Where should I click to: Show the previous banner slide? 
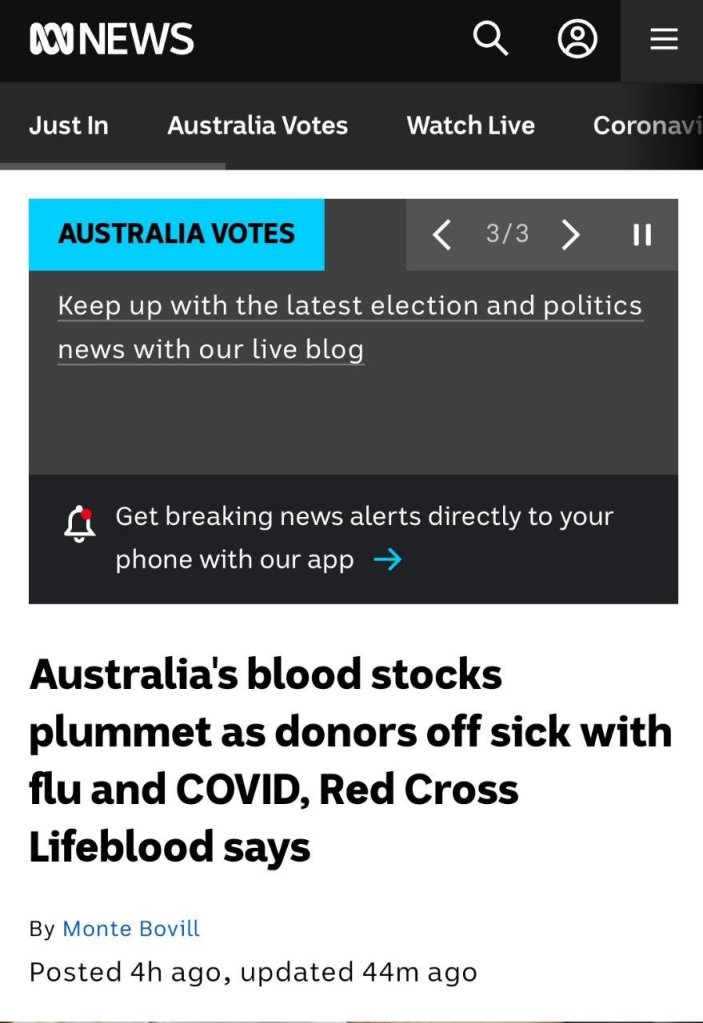tap(441, 235)
